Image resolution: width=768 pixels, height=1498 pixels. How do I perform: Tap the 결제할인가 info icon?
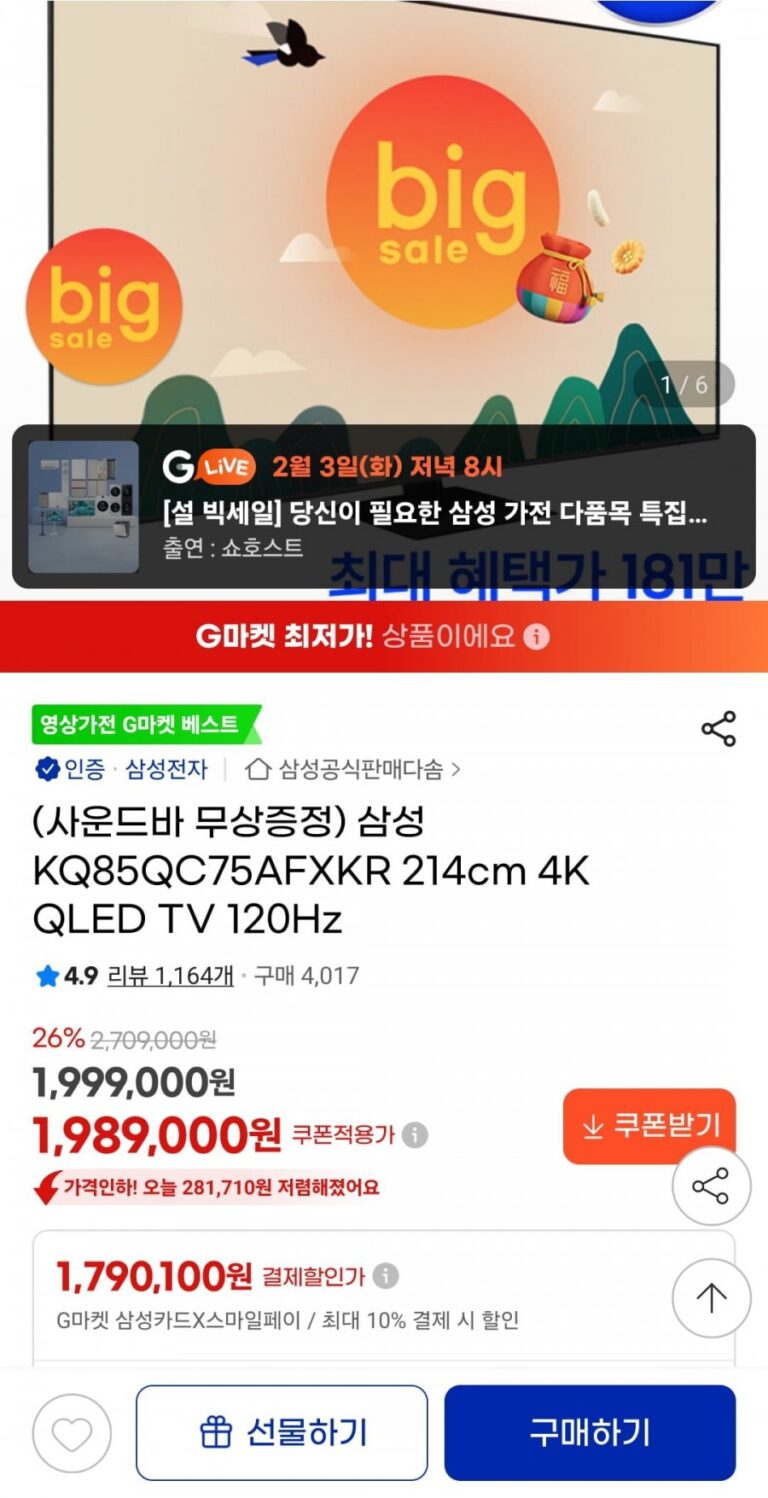coord(386,1276)
